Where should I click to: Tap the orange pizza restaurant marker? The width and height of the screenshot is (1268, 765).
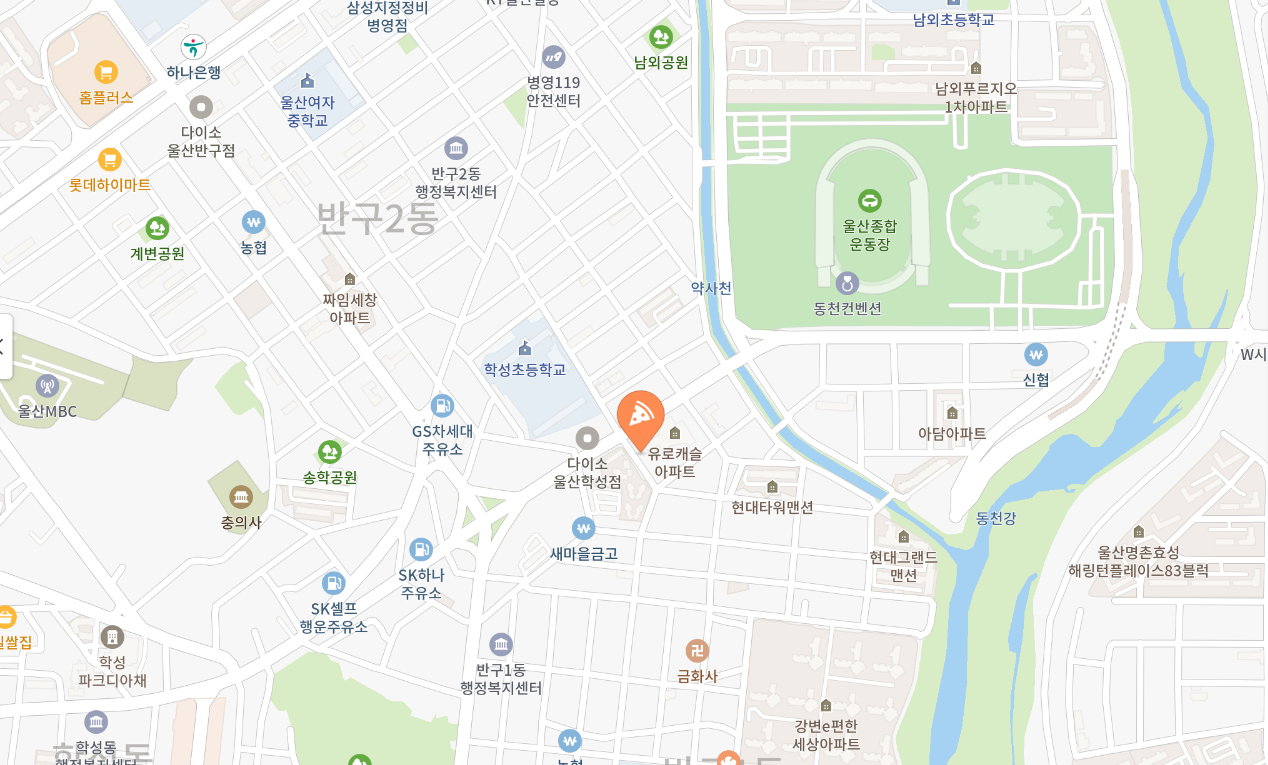coord(640,417)
